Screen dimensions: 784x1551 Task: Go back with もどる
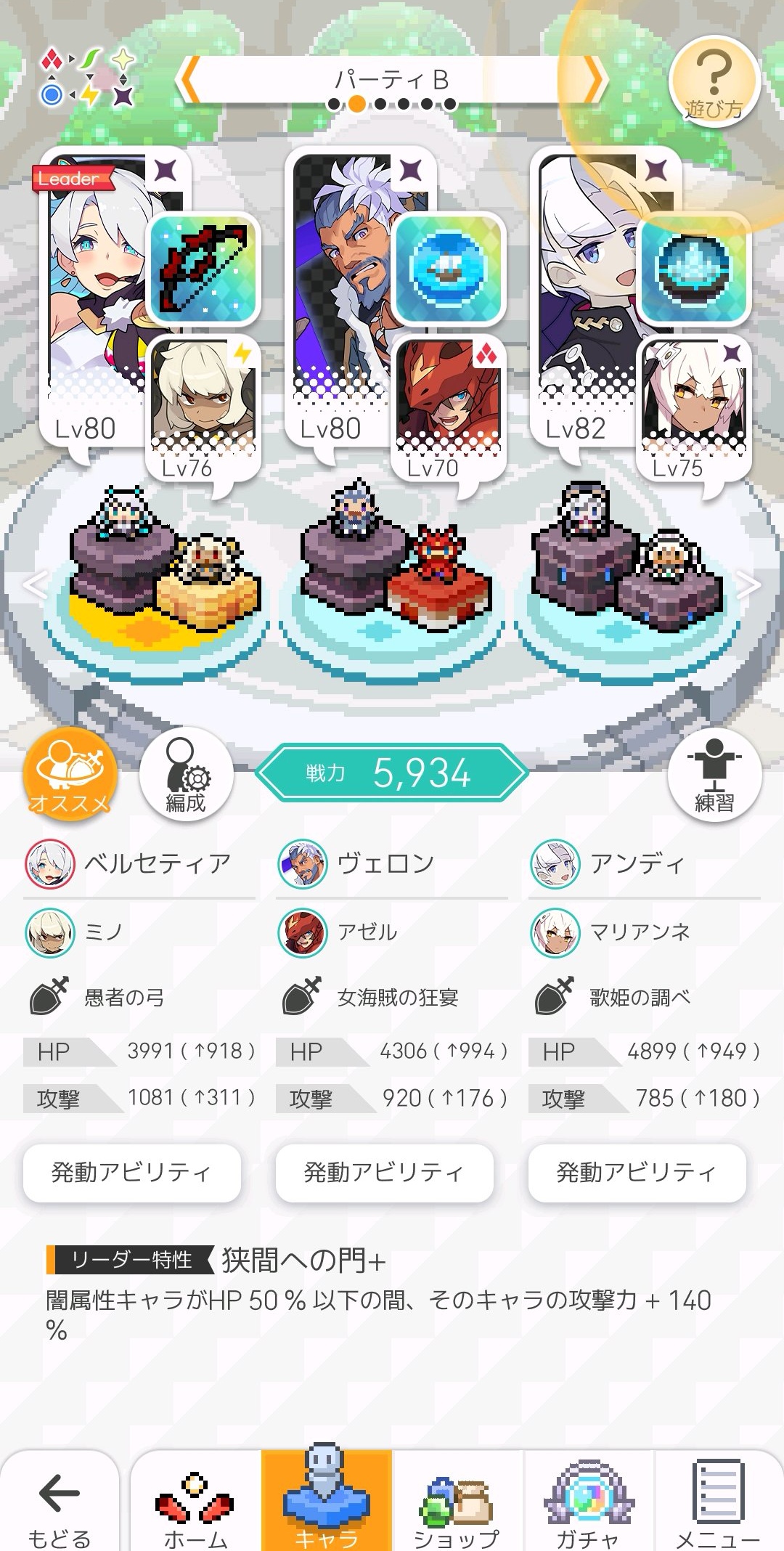[x=60, y=1503]
